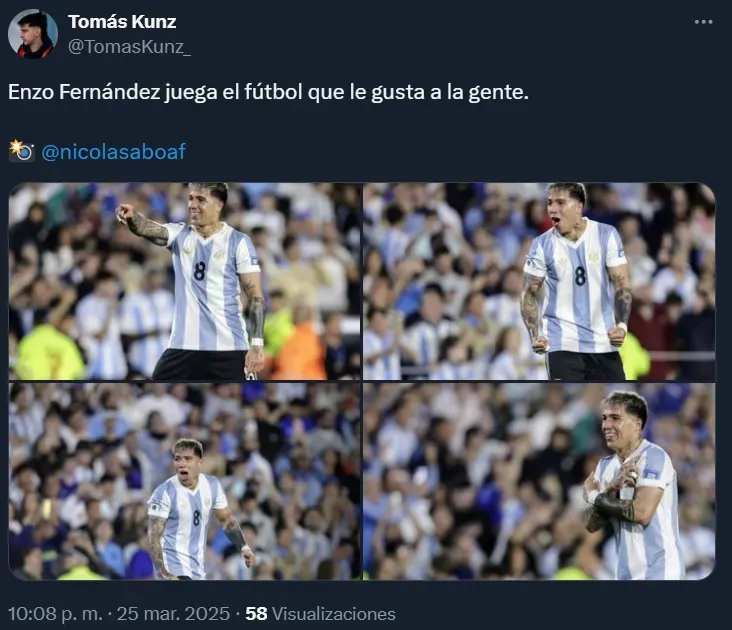Open the photo of the player smiling with hands on chest

[540, 482]
